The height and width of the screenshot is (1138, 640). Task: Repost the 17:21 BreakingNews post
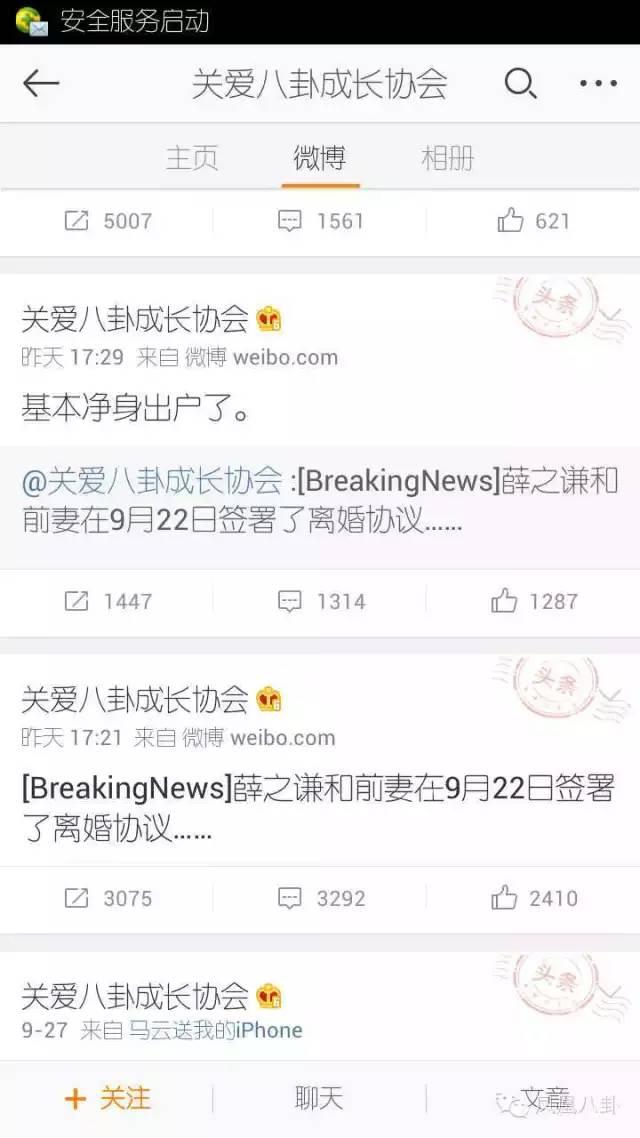[107, 898]
